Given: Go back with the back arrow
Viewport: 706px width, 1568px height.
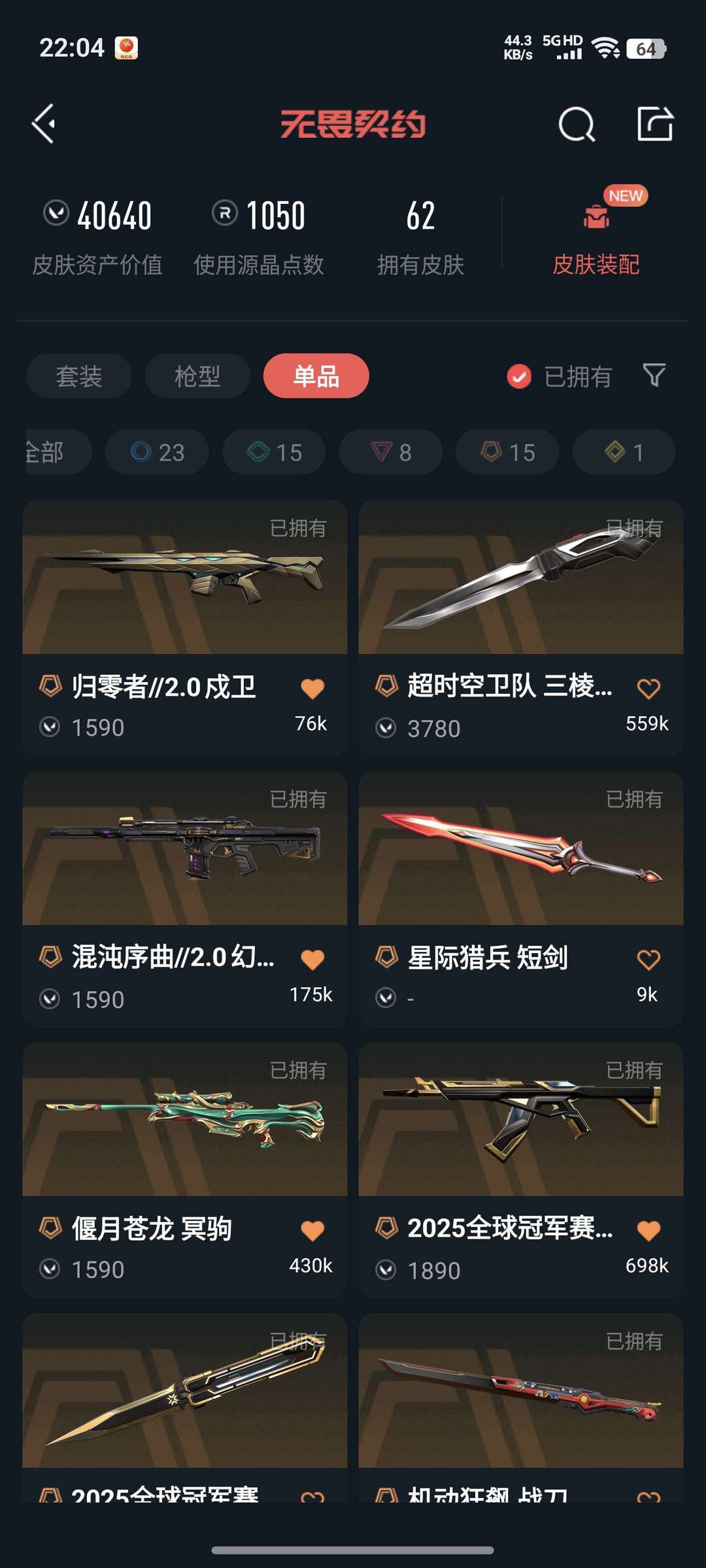Looking at the screenshot, I should tap(43, 124).
